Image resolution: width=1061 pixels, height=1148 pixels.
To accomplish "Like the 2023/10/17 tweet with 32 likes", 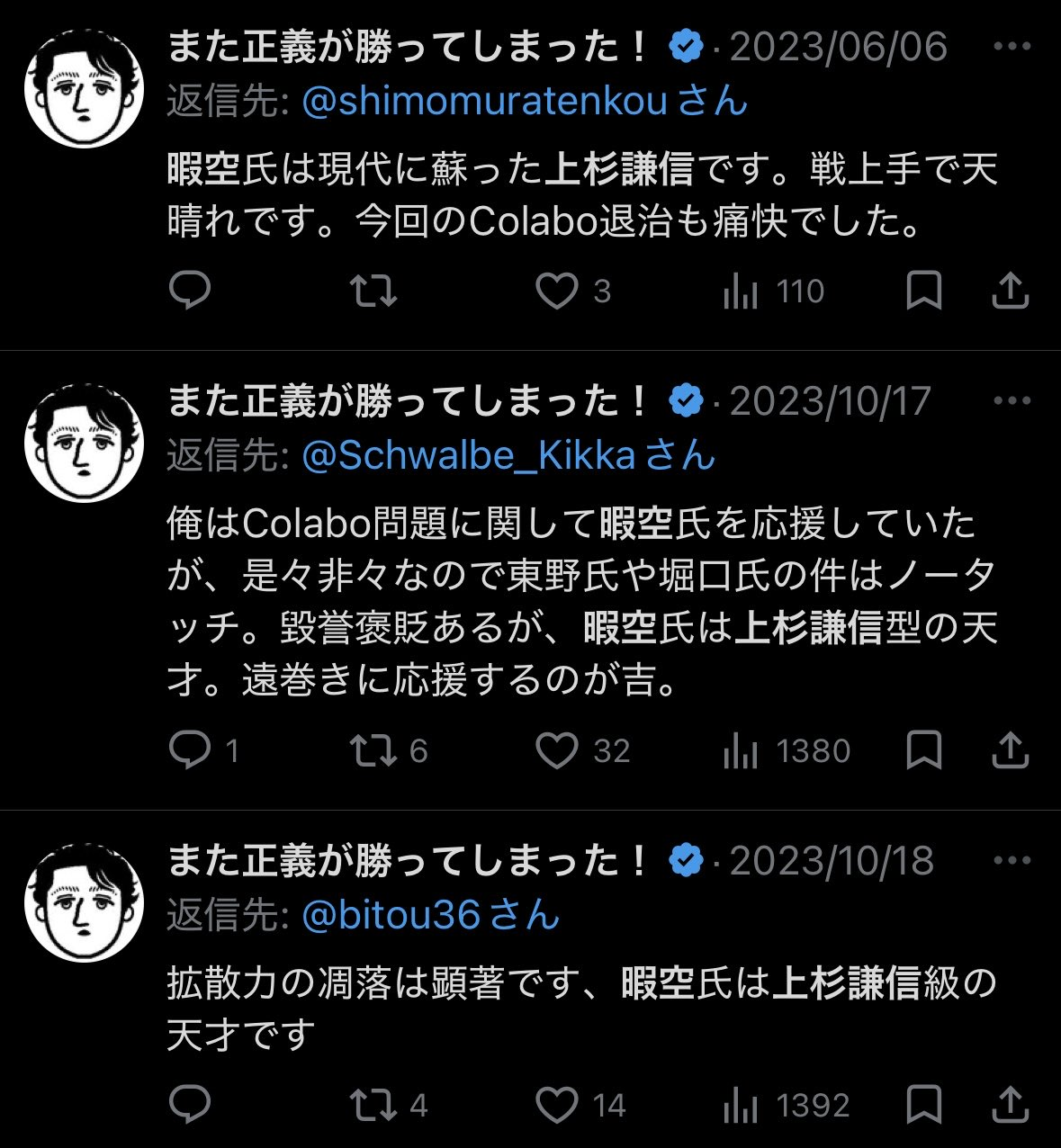I will [557, 751].
